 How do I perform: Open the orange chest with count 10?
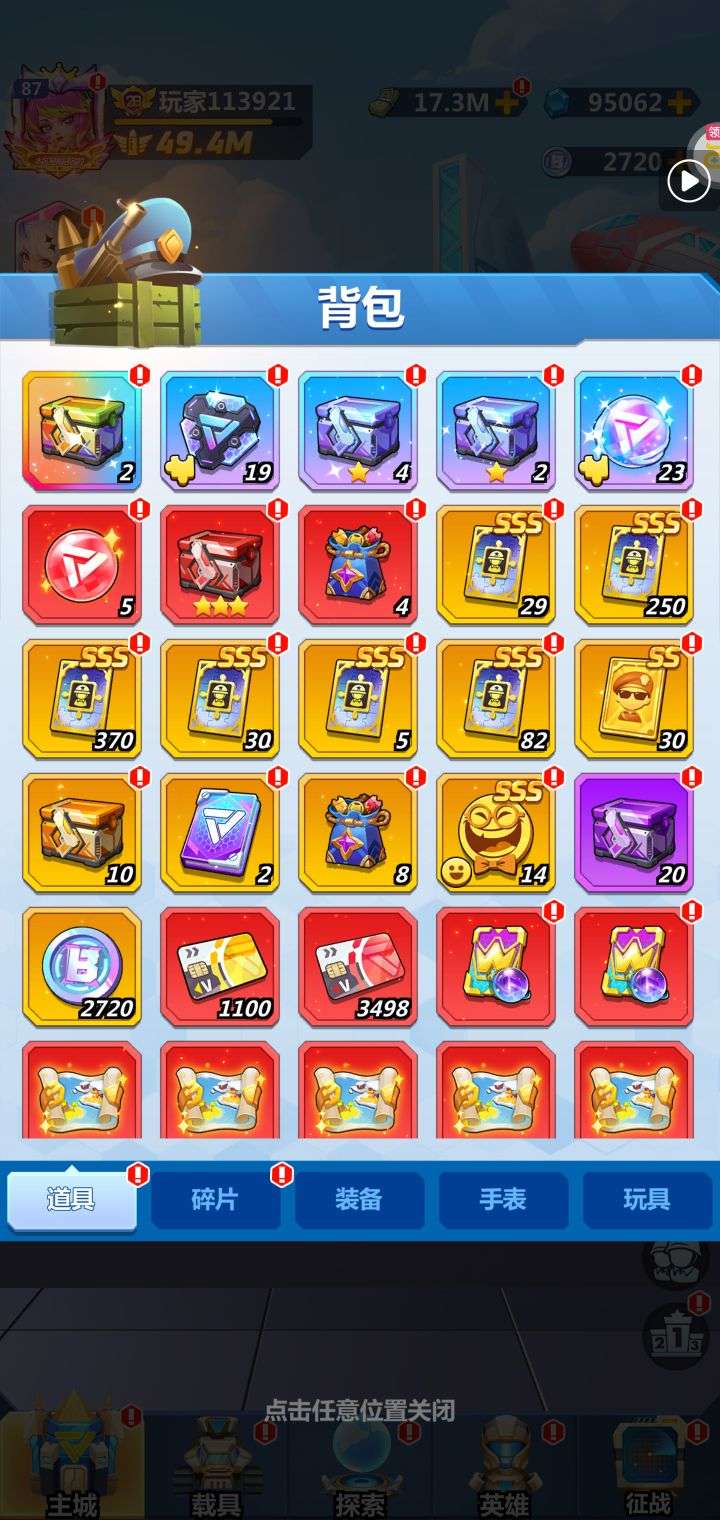tap(82, 833)
